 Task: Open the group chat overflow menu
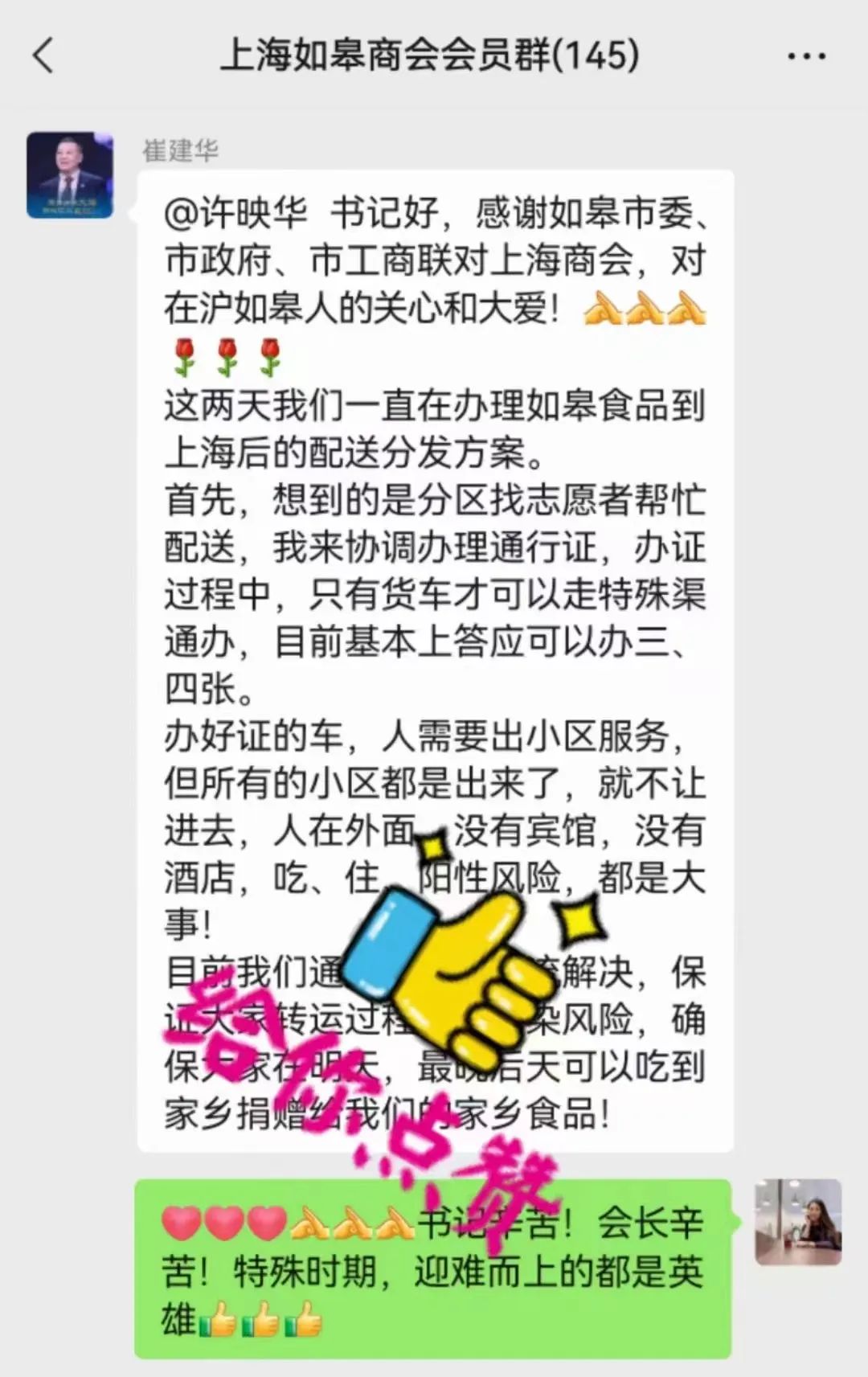click(806, 56)
